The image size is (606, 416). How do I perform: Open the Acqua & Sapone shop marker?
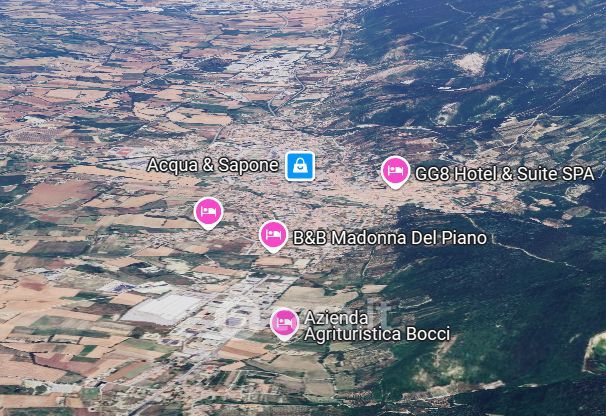299,166
